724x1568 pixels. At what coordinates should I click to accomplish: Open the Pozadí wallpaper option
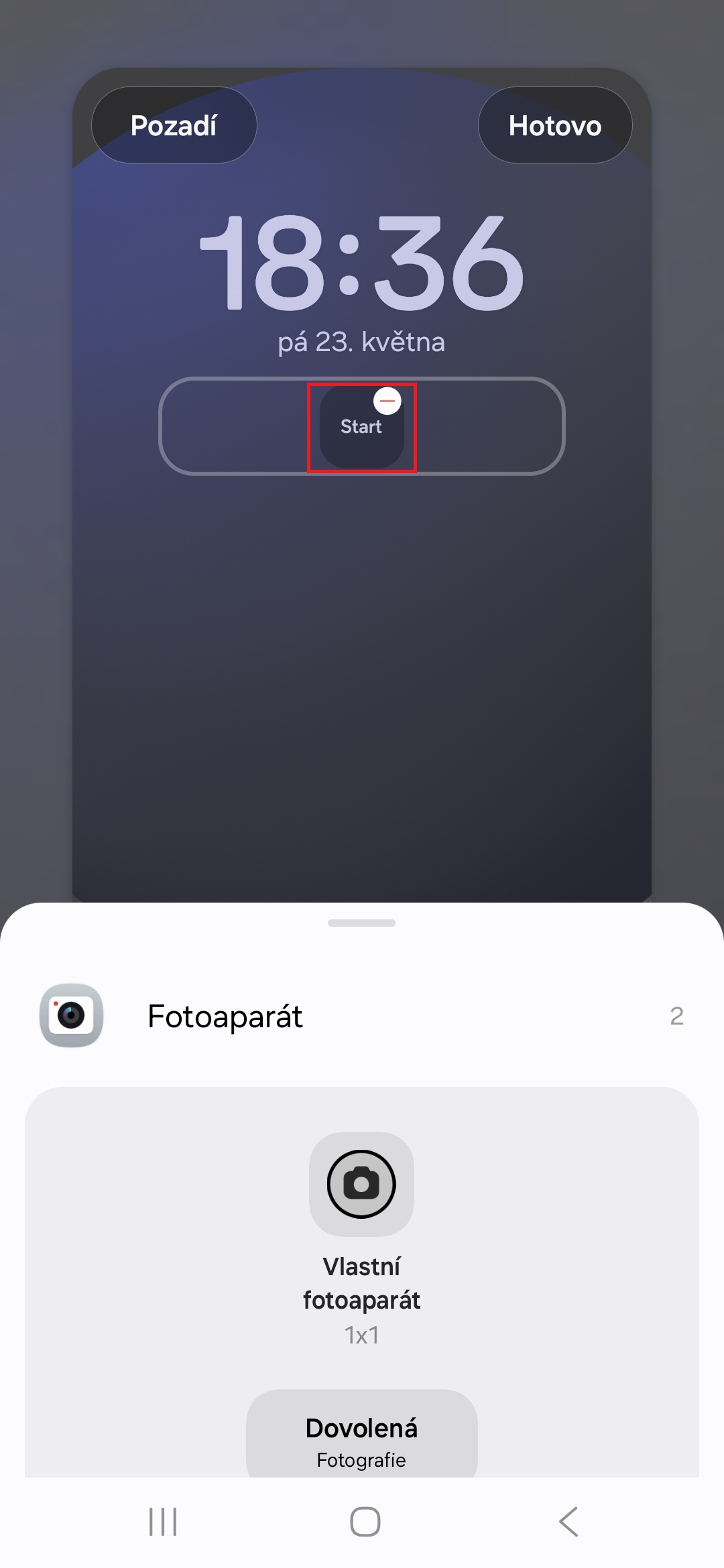(174, 125)
